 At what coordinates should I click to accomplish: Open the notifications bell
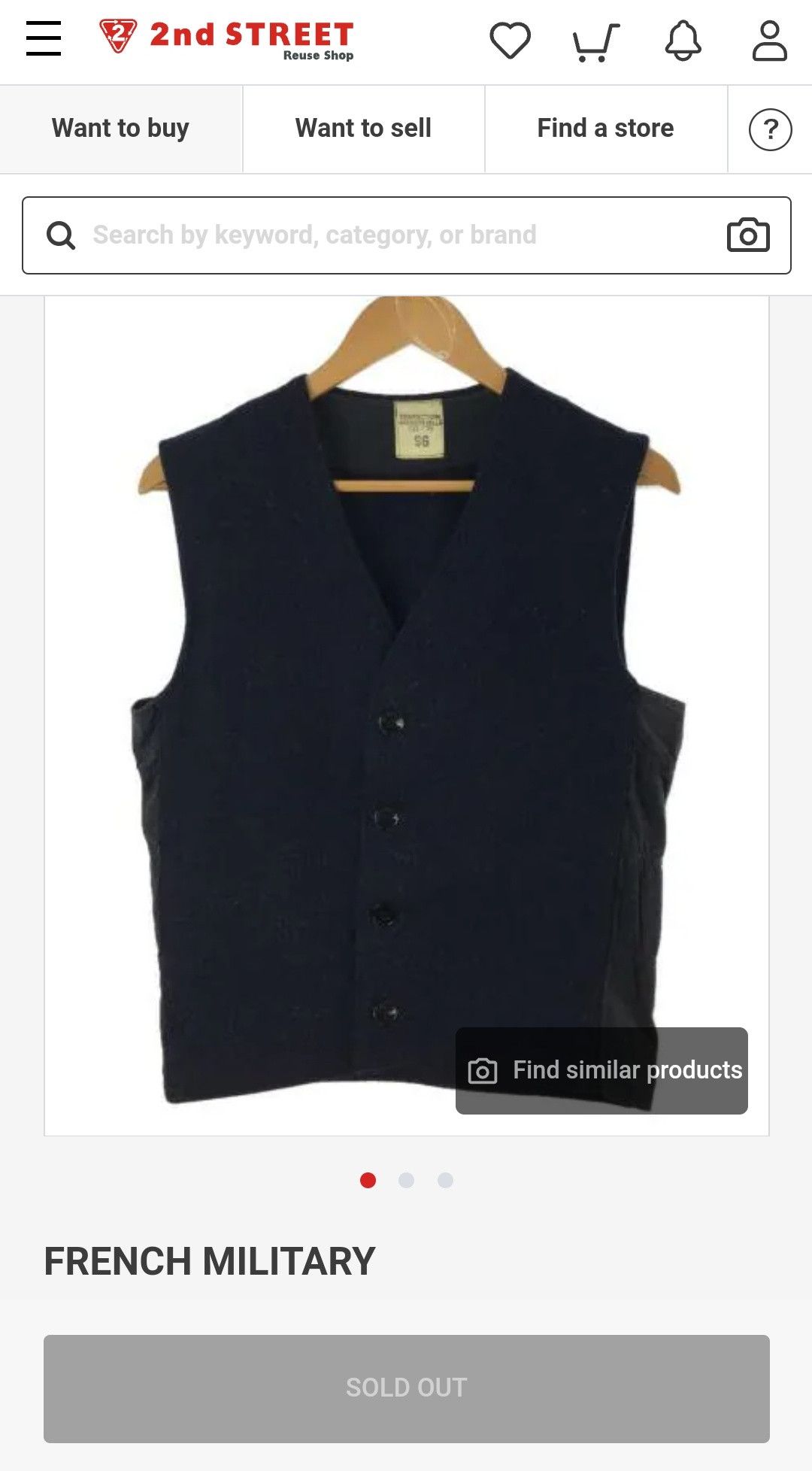(683, 41)
